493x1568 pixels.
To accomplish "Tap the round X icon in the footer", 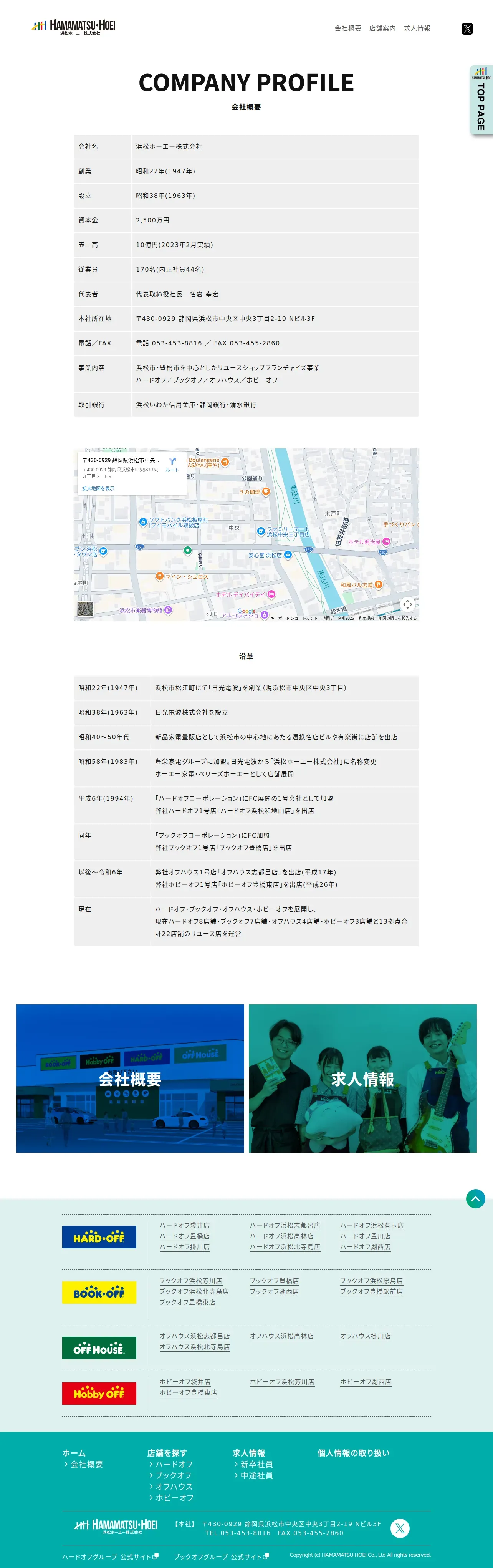I will click(x=400, y=1528).
